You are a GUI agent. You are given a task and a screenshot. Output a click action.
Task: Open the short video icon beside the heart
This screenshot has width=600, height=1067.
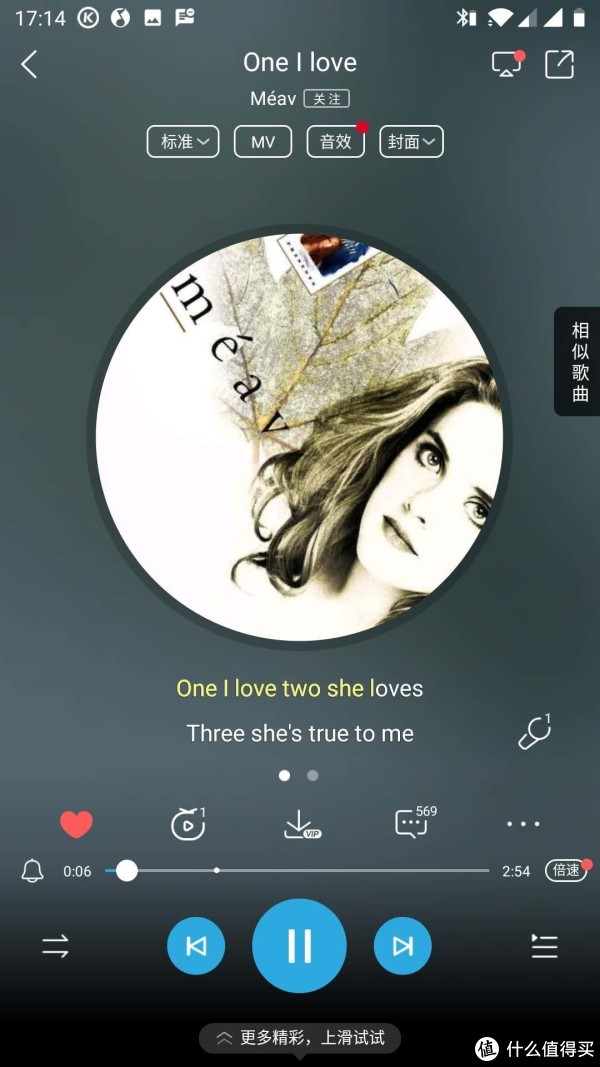click(188, 824)
